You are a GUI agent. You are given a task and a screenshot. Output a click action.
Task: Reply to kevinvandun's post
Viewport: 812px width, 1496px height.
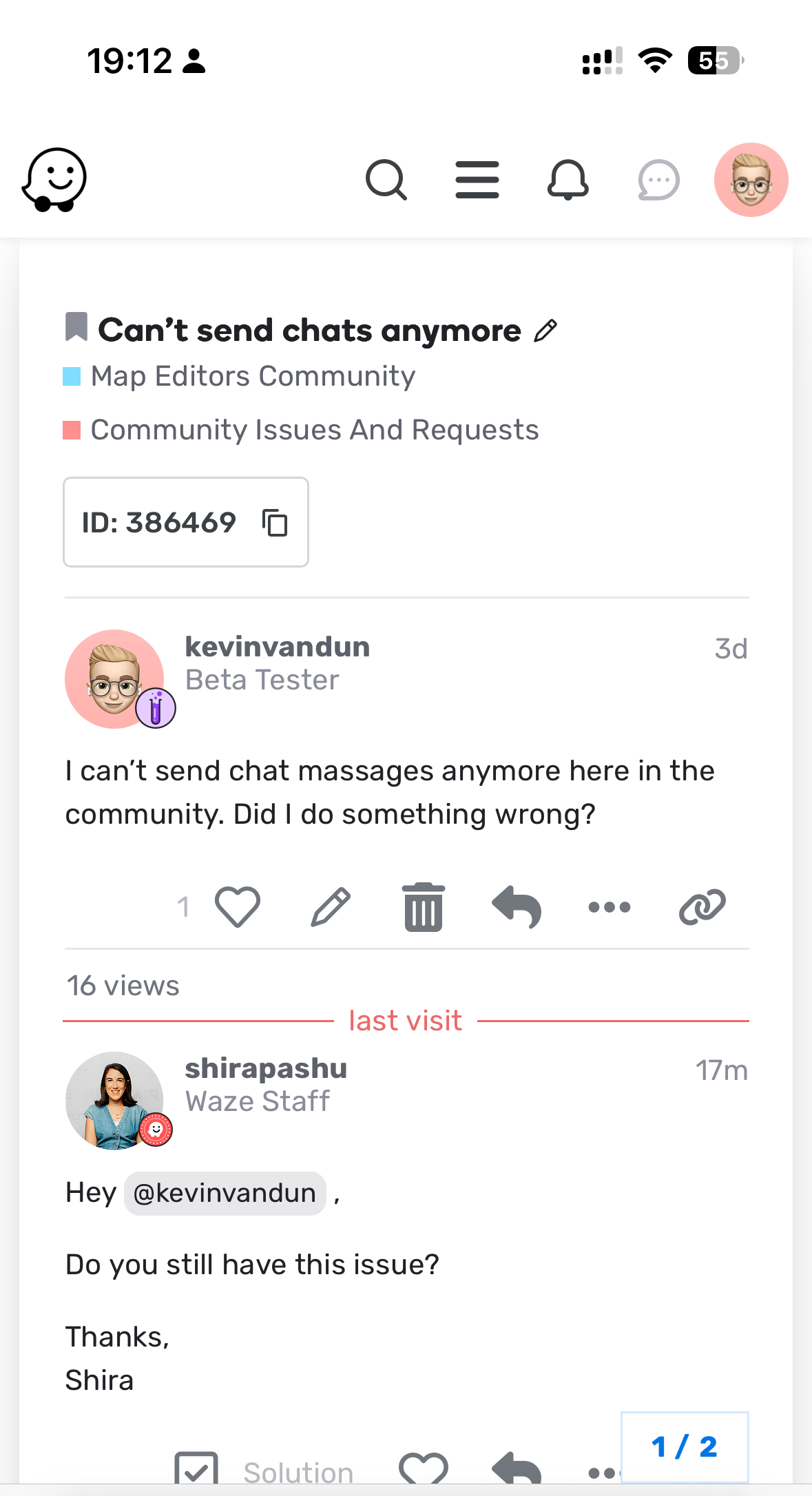(517, 906)
